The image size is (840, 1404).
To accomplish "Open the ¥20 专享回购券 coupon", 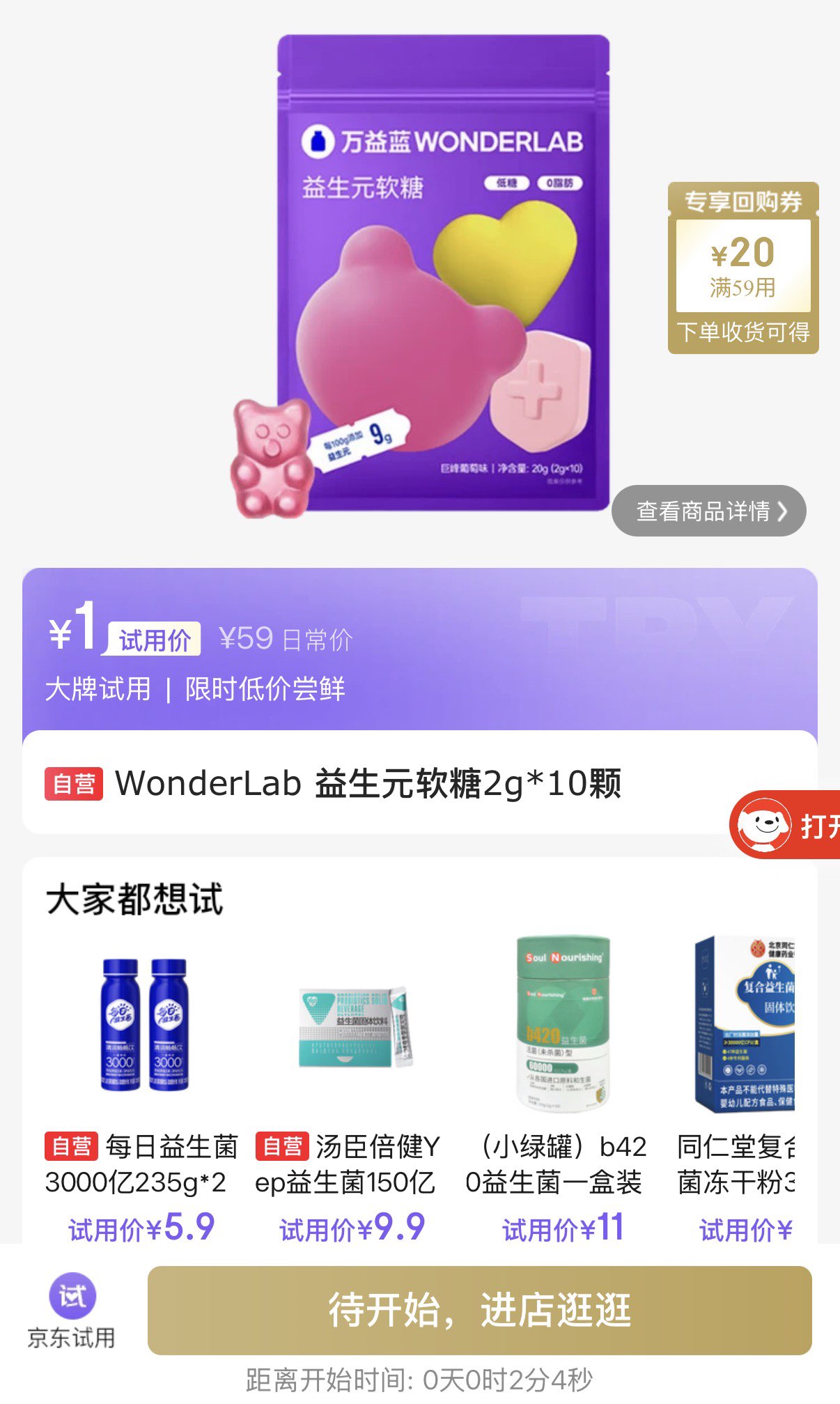I will [742, 268].
